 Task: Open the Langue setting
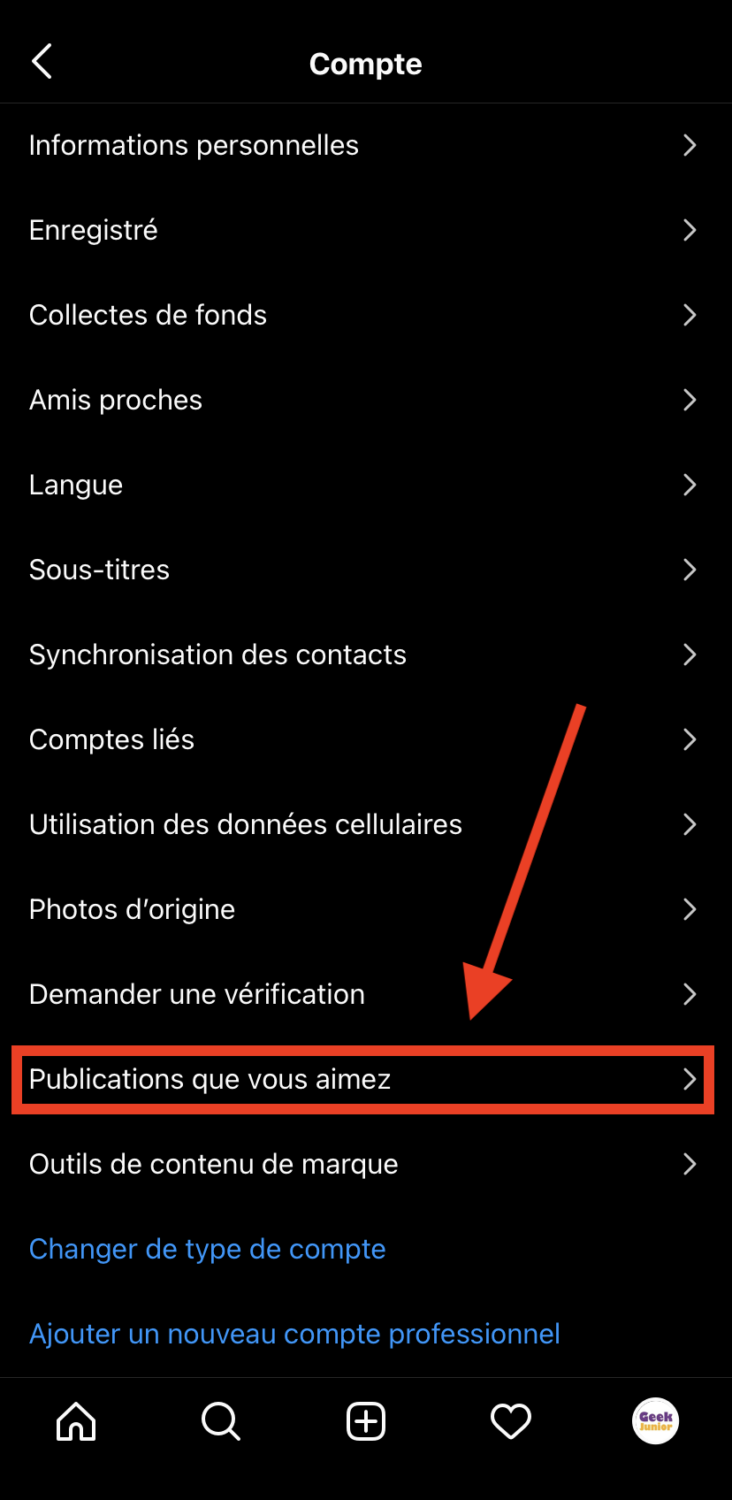pyautogui.click(x=76, y=486)
